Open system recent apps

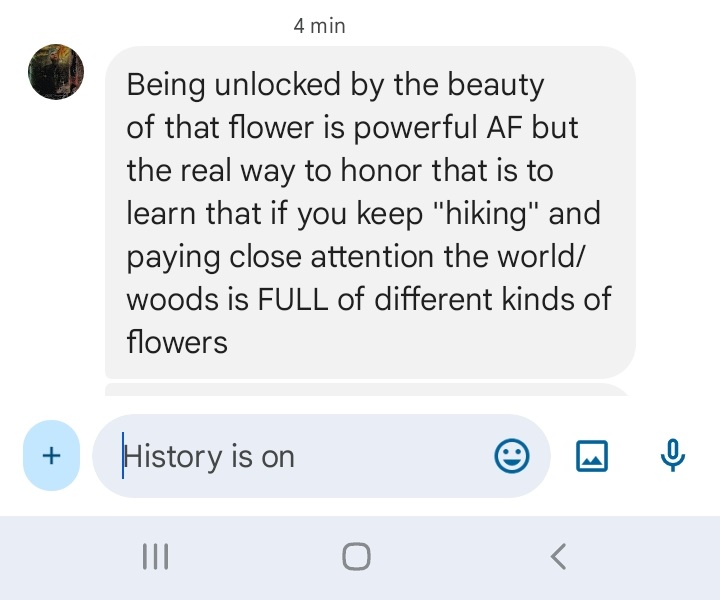tap(155, 556)
